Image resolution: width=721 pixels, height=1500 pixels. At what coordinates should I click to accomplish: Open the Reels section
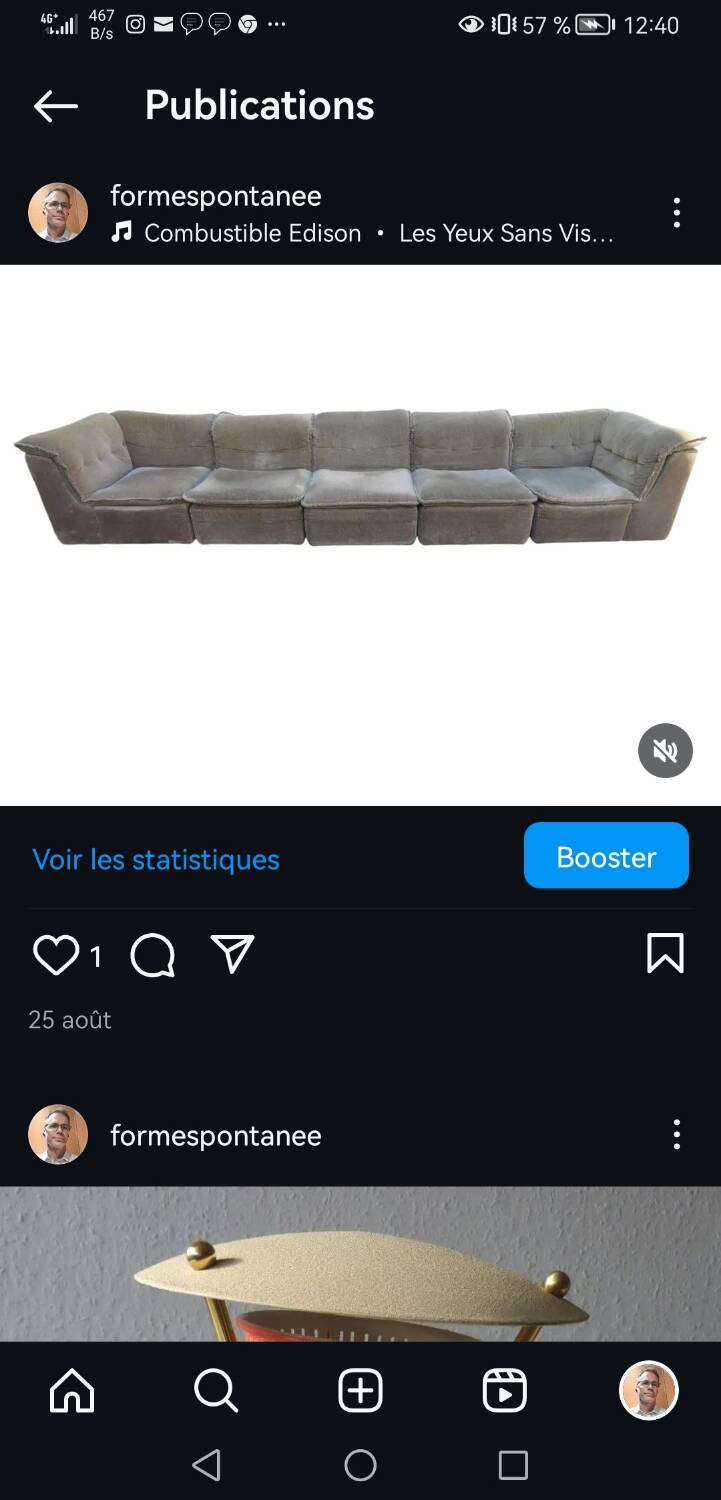pos(504,1389)
